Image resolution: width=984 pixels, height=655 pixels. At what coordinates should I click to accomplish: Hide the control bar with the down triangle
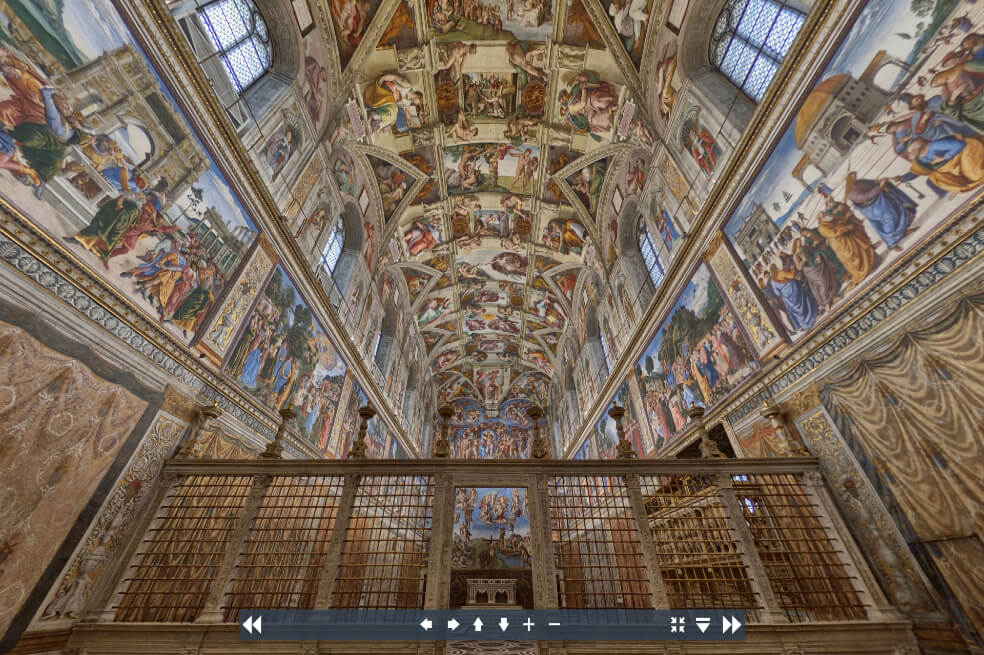click(703, 624)
